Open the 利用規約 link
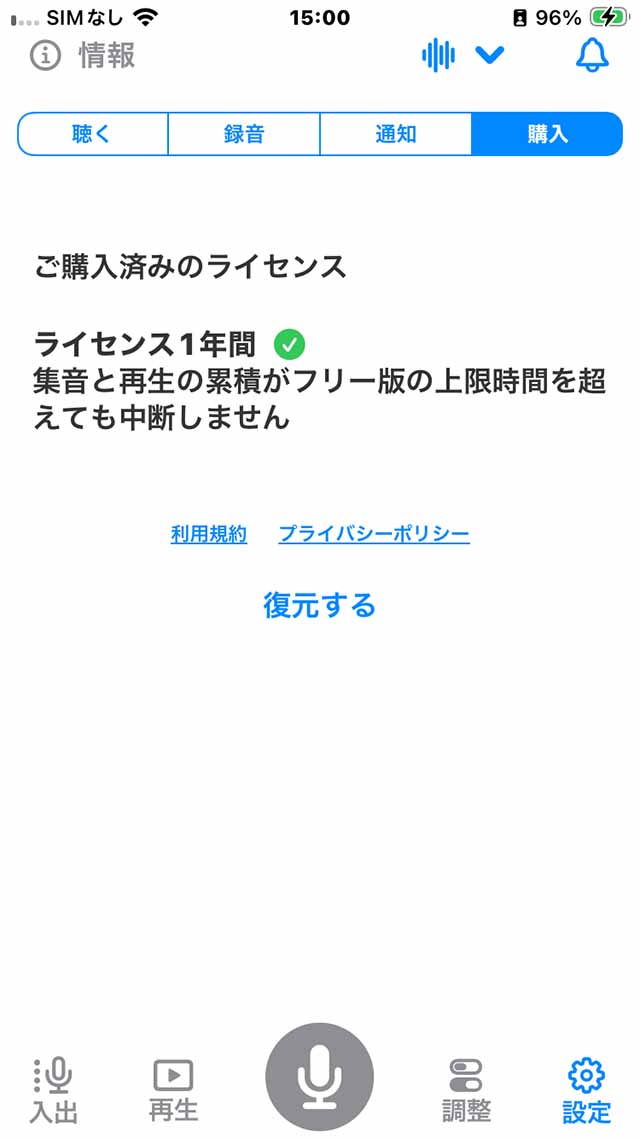Image resolution: width=640 pixels, height=1138 pixels. [208, 534]
